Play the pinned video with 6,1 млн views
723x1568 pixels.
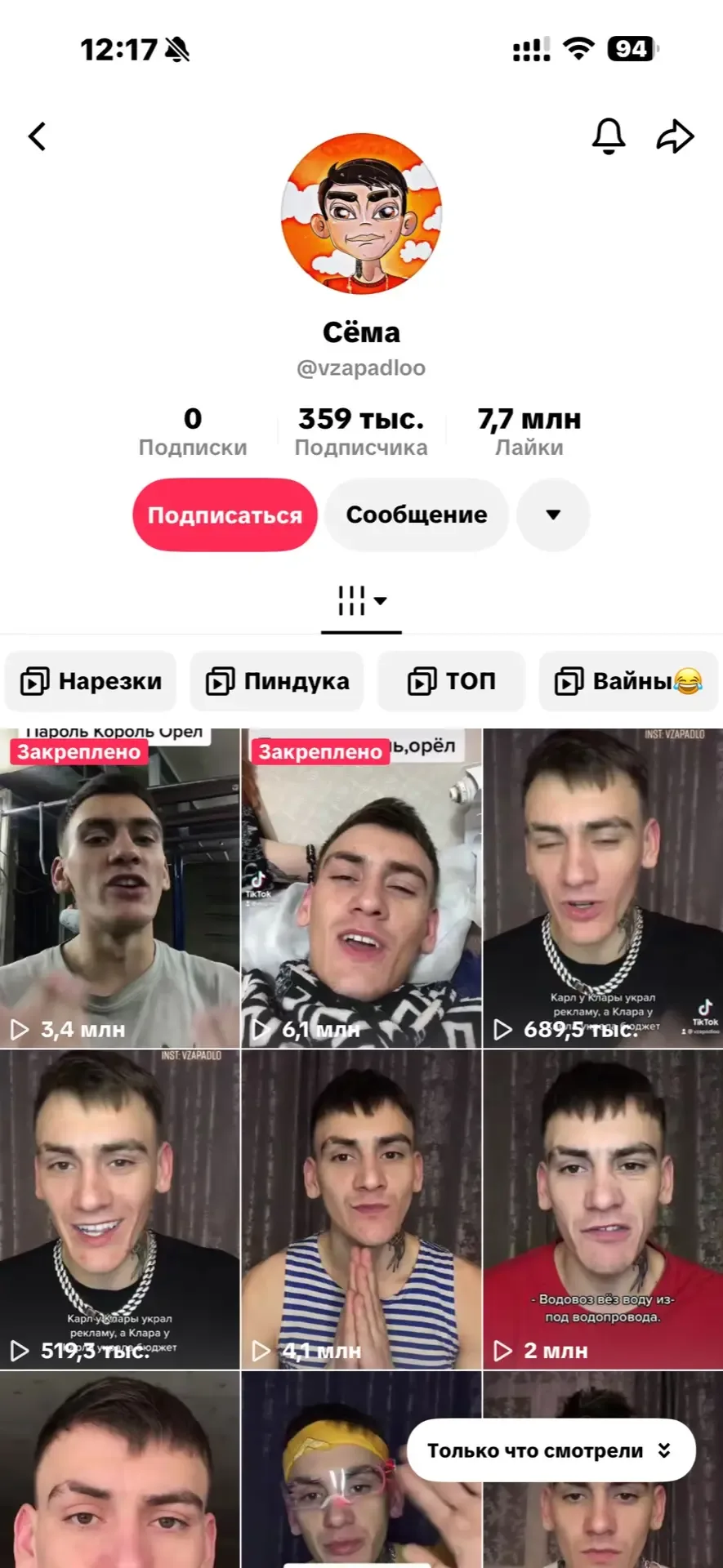(361, 890)
